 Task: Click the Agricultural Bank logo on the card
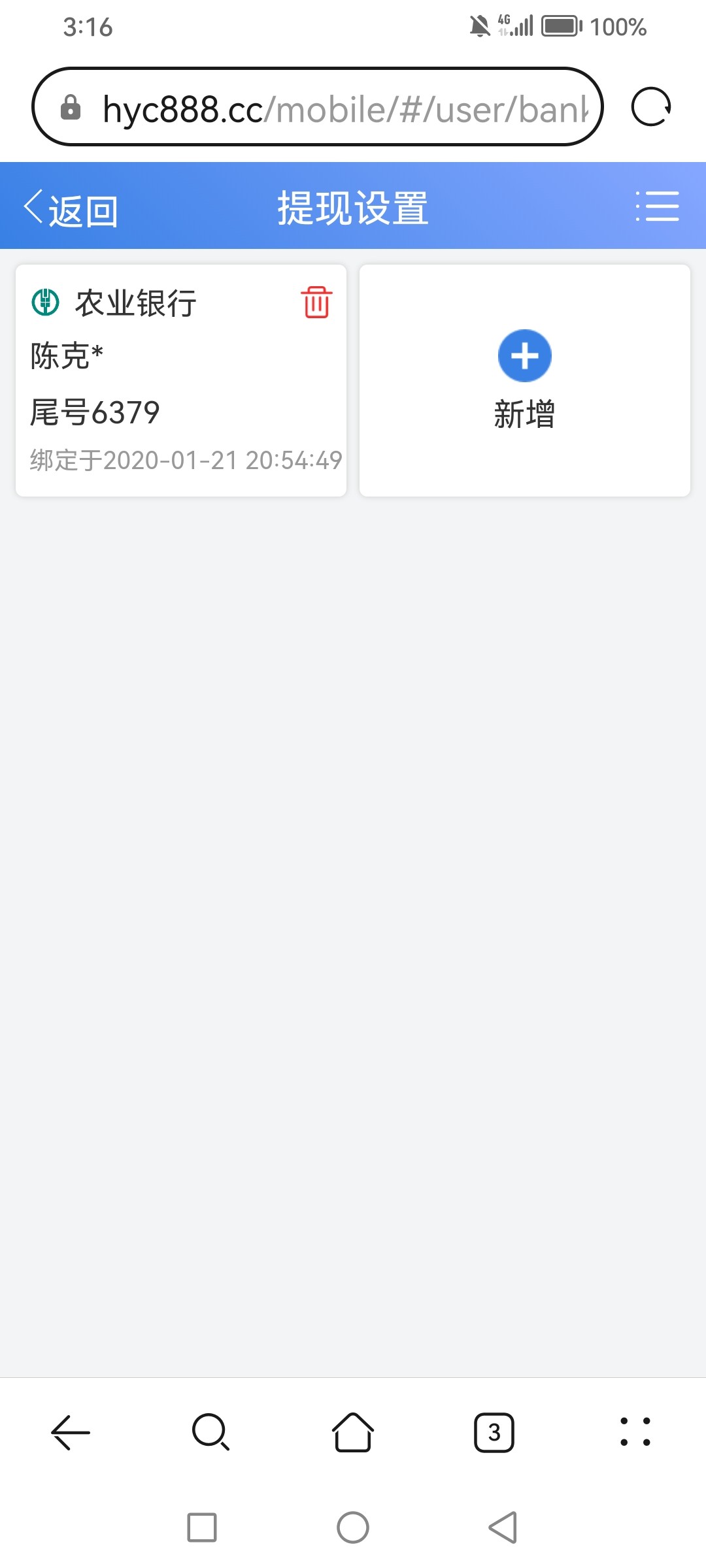pos(44,302)
